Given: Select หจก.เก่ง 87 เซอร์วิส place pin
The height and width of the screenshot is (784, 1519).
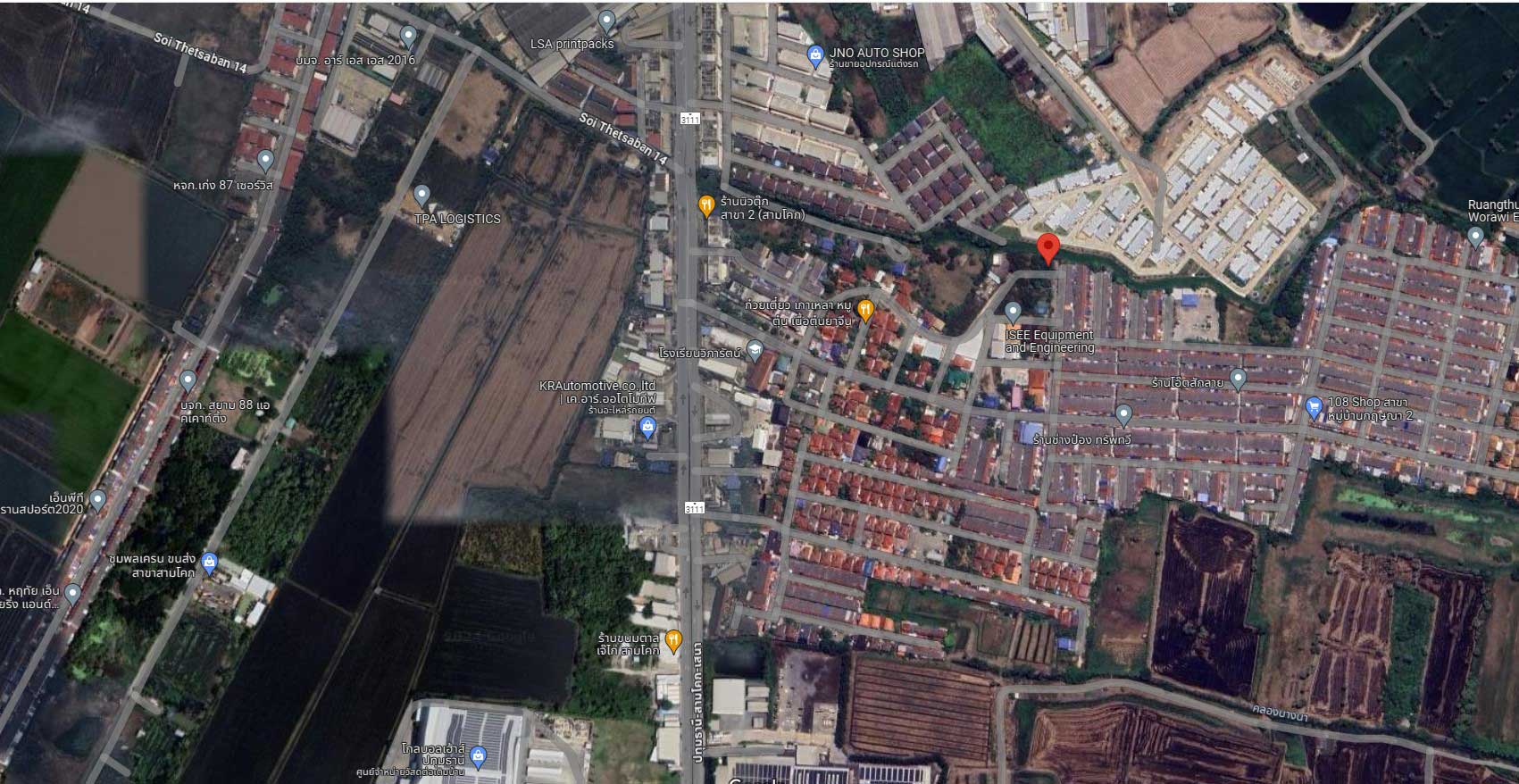Looking at the screenshot, I should point(265,161).
